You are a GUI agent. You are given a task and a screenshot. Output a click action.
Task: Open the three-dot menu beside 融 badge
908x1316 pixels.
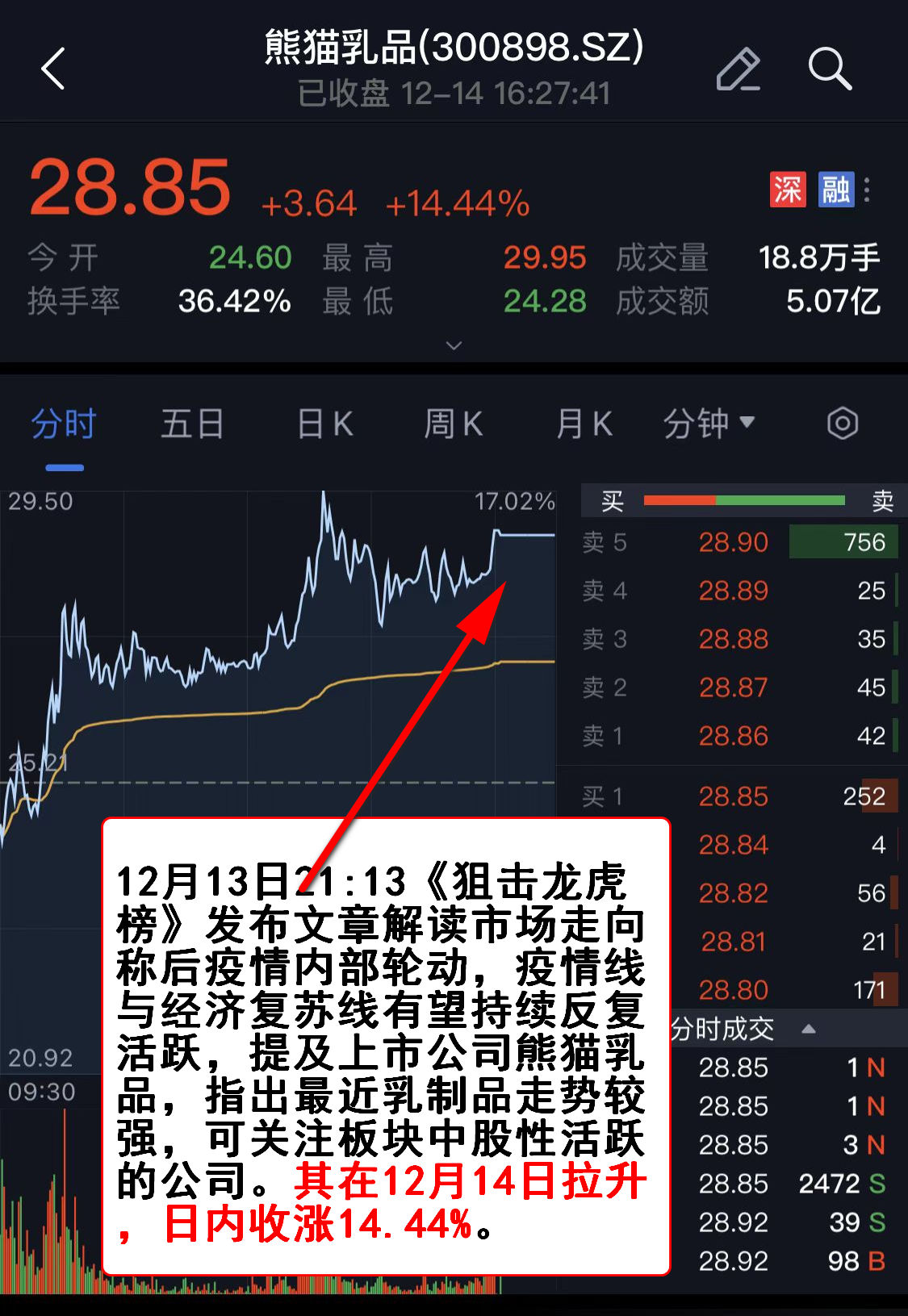pos(867,190)
